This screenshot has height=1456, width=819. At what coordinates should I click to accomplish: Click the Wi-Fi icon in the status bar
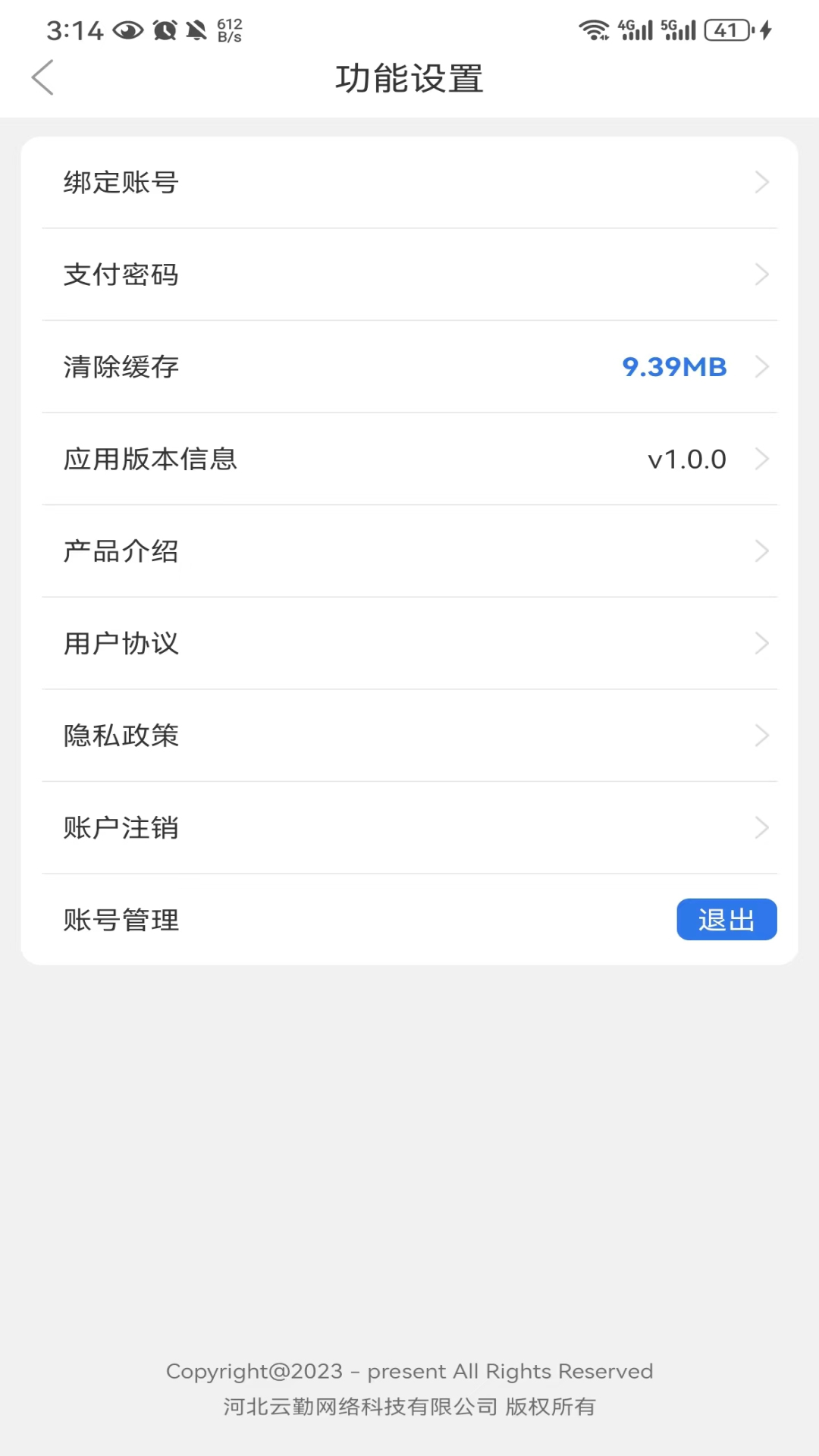click(x=595, y=29)
